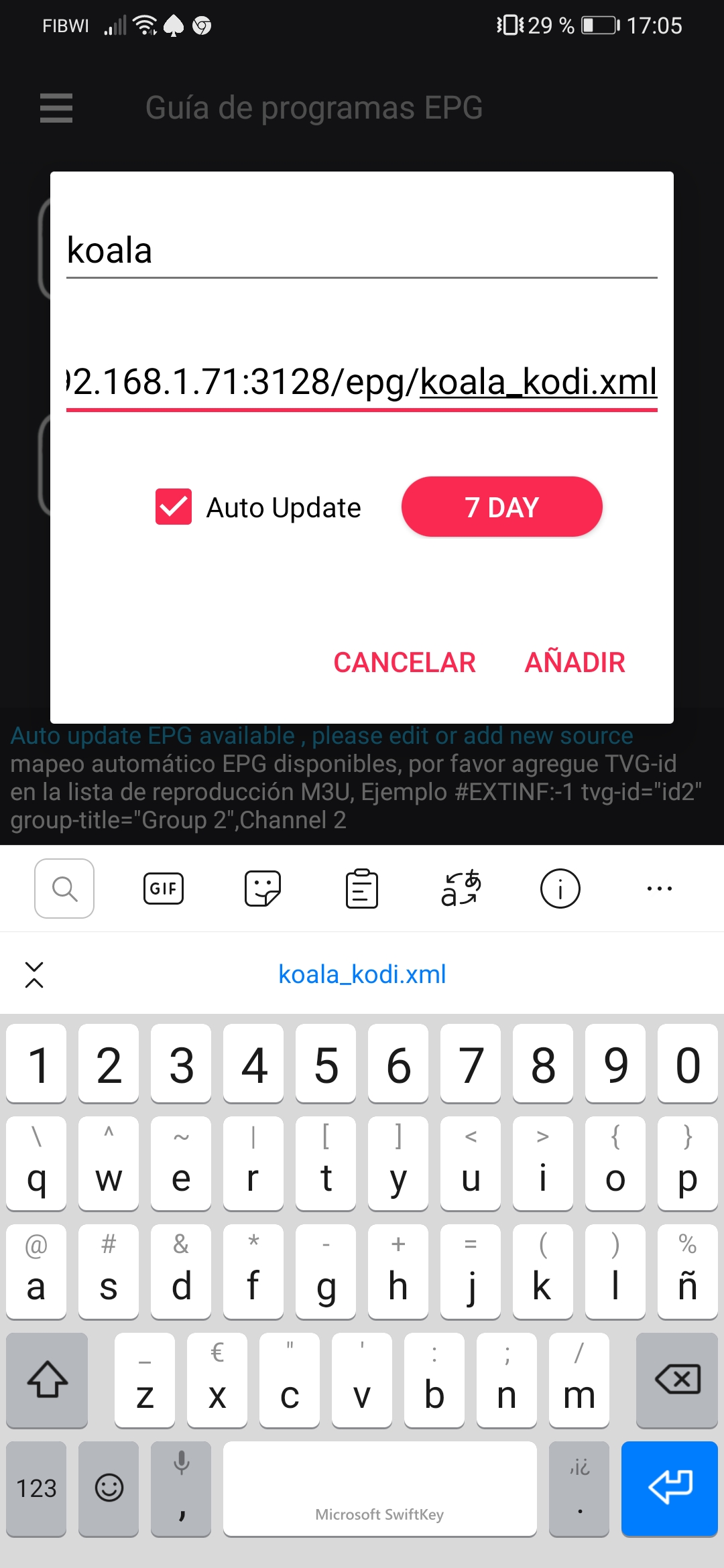
Task: Open the keyboard GIF picker
Action: click(x=164, y=889)
